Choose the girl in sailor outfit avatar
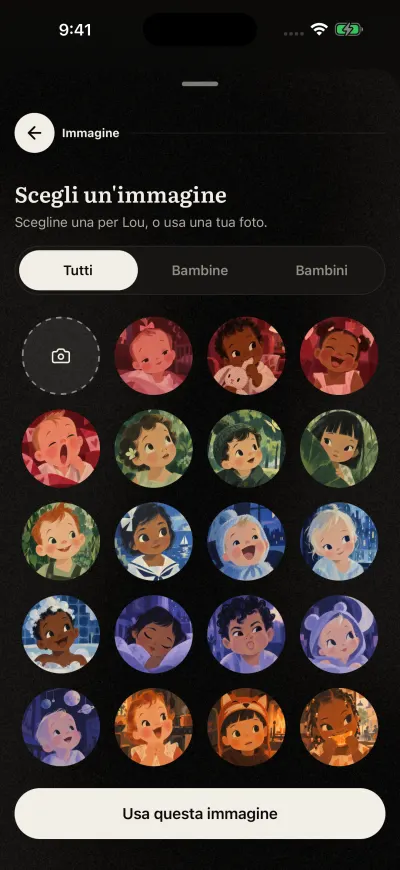Image resolution: width=400 pixels, height=870 pixels. tap(154, 541)
